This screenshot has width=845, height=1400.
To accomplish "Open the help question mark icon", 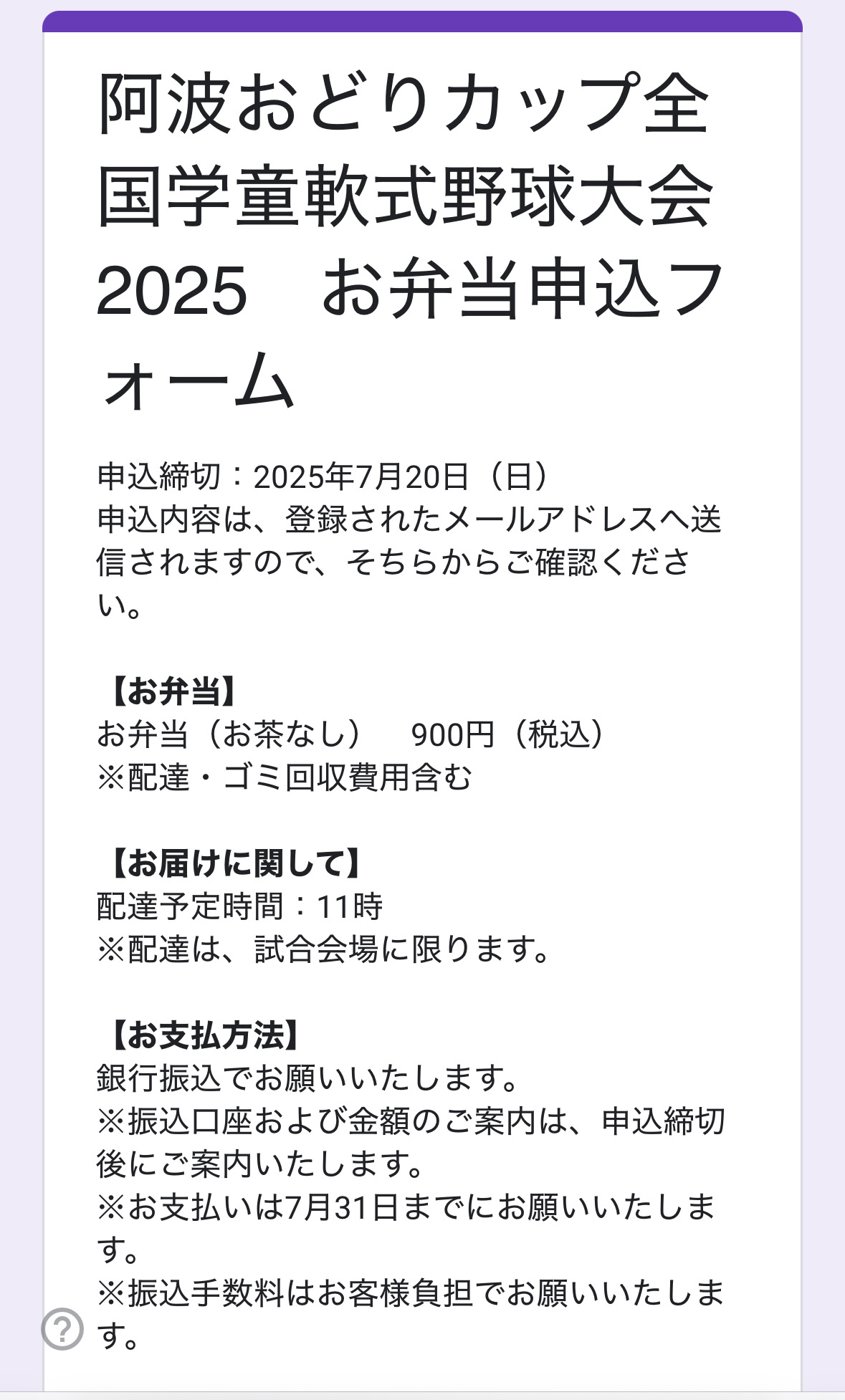I will pos(62,1330).
